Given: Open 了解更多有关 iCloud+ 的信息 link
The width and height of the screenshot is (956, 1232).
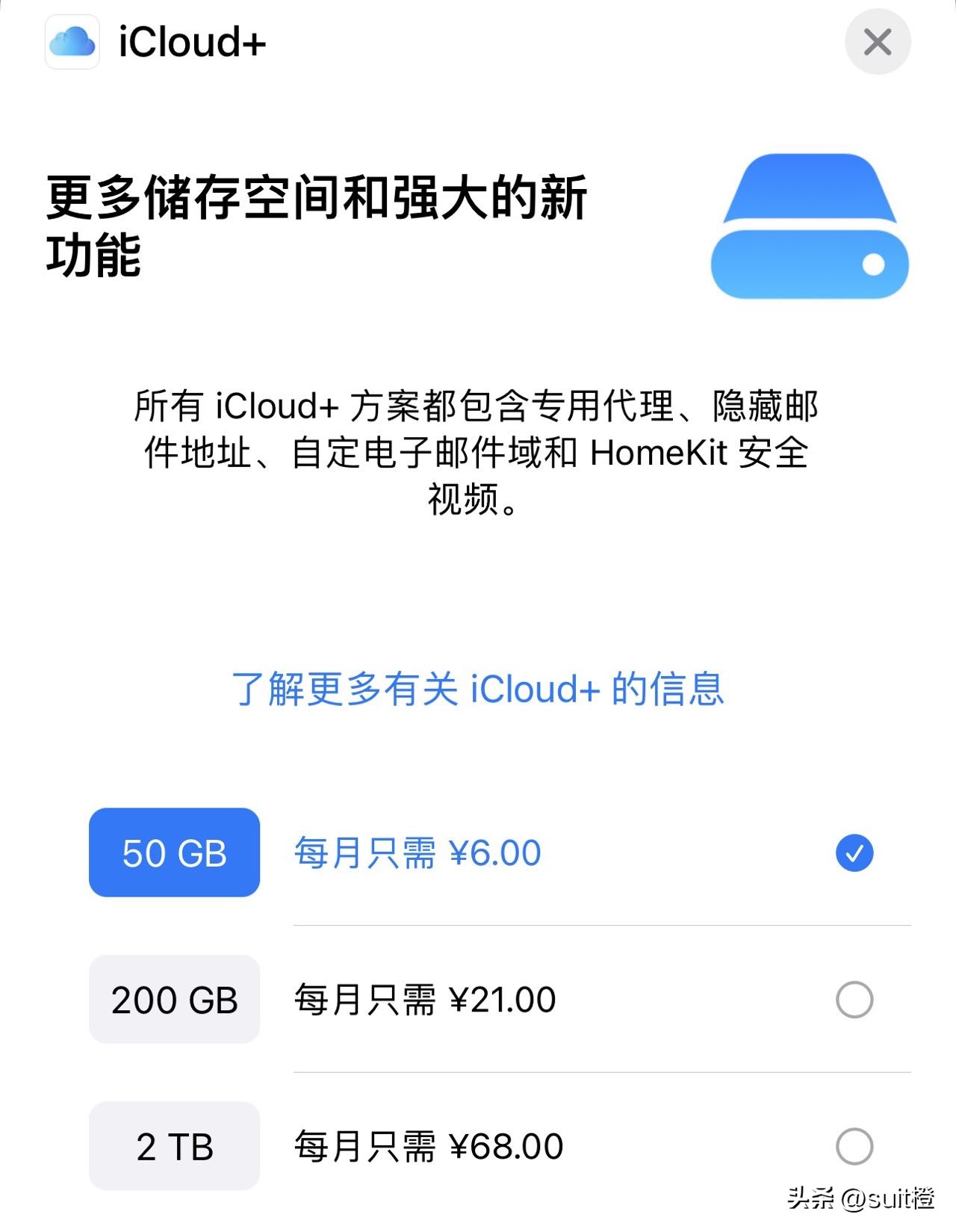Looking at the screenshot, I should click(478, 691).
